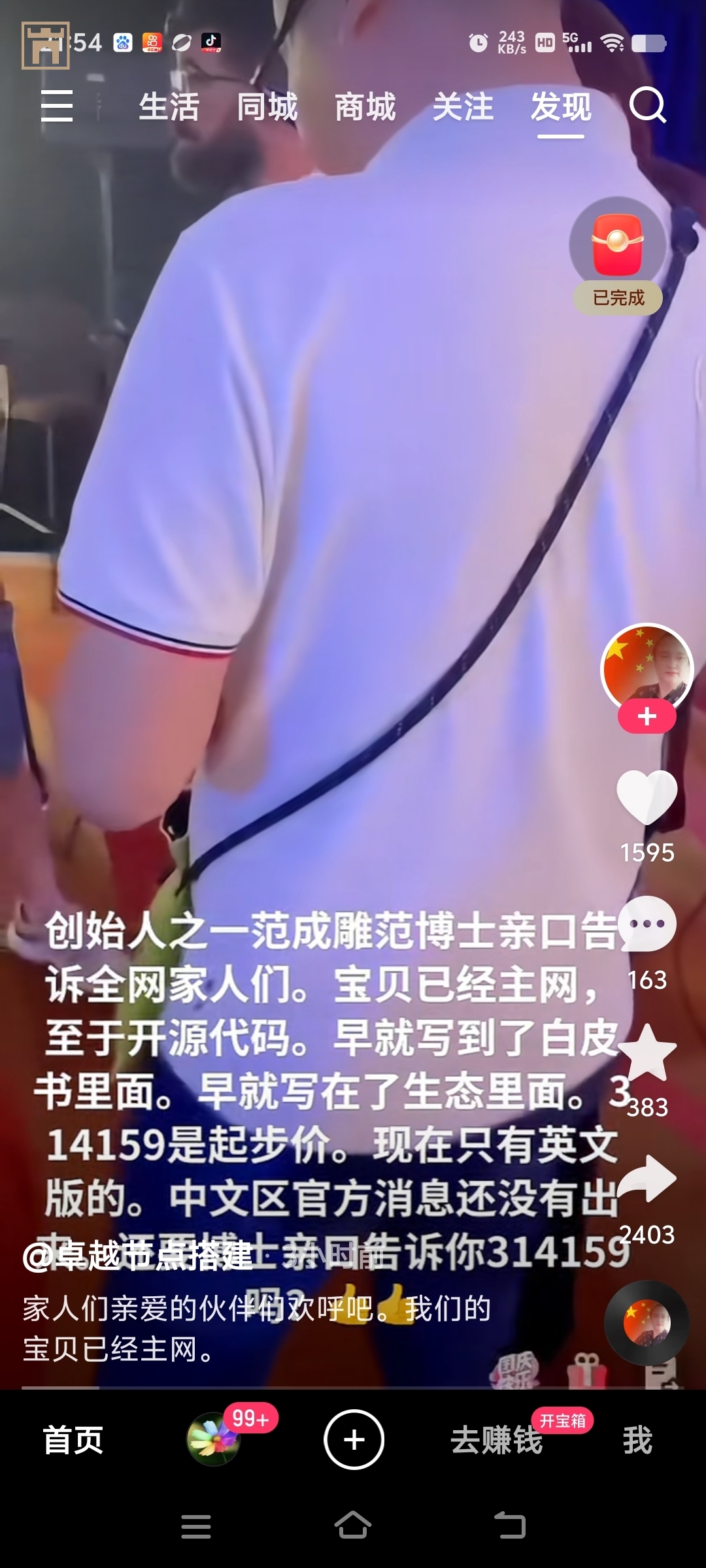Switch to the 同城 tab
Image resolution: width=706 pixels, height=1568 pixels.
267,107
